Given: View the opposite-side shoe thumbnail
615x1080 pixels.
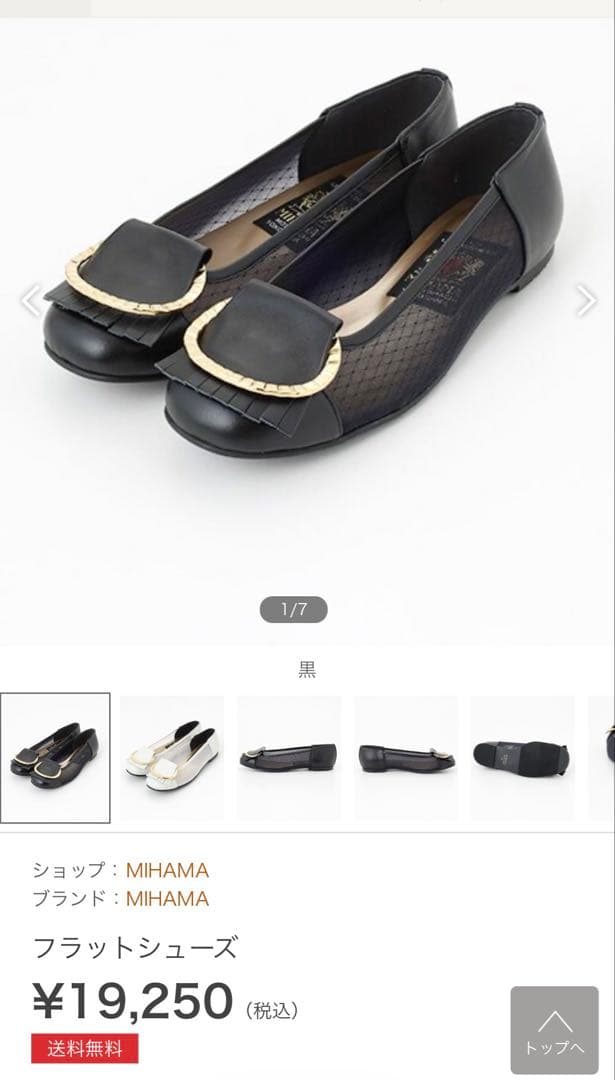Looking at the screenshot, I should [406, 758].
